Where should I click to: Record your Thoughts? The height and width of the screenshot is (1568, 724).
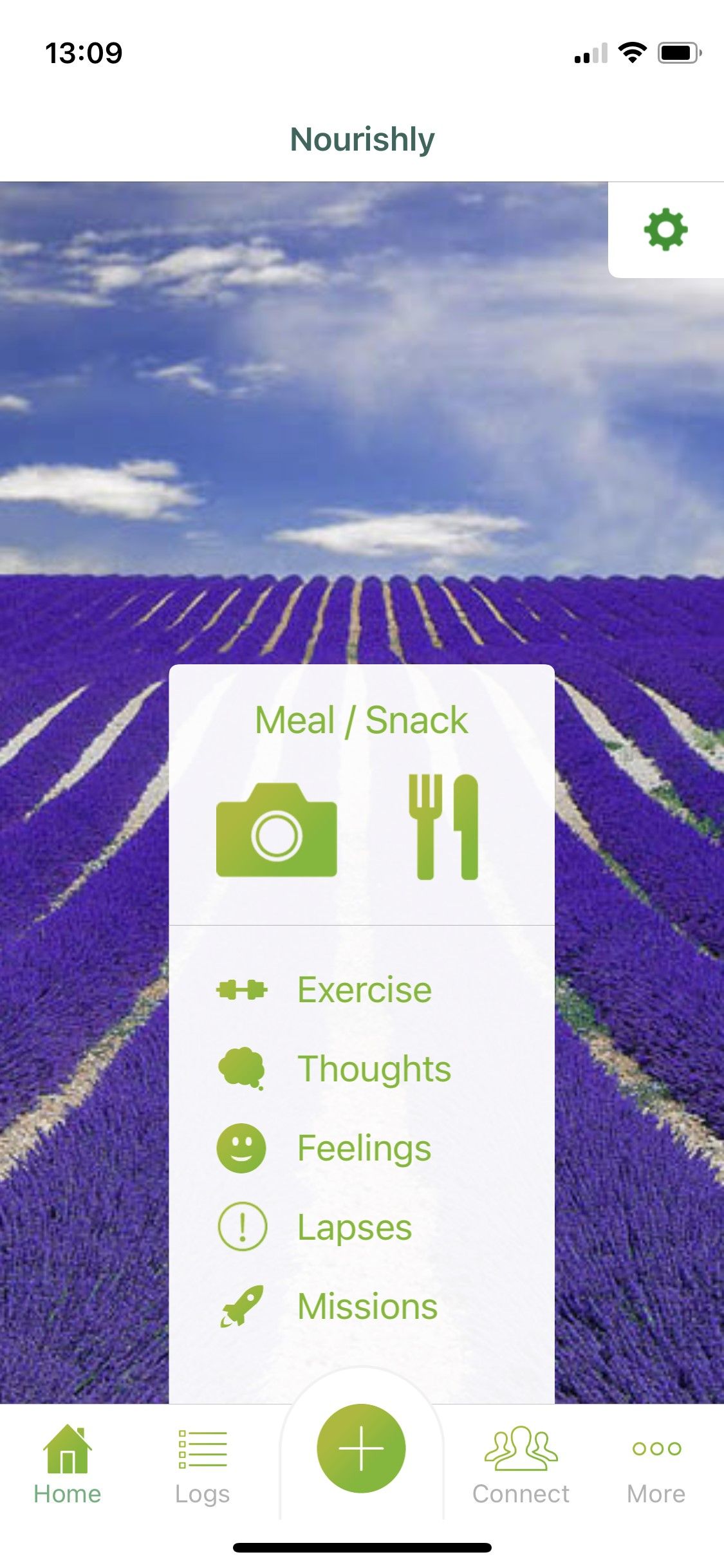tap(373, 1069)
